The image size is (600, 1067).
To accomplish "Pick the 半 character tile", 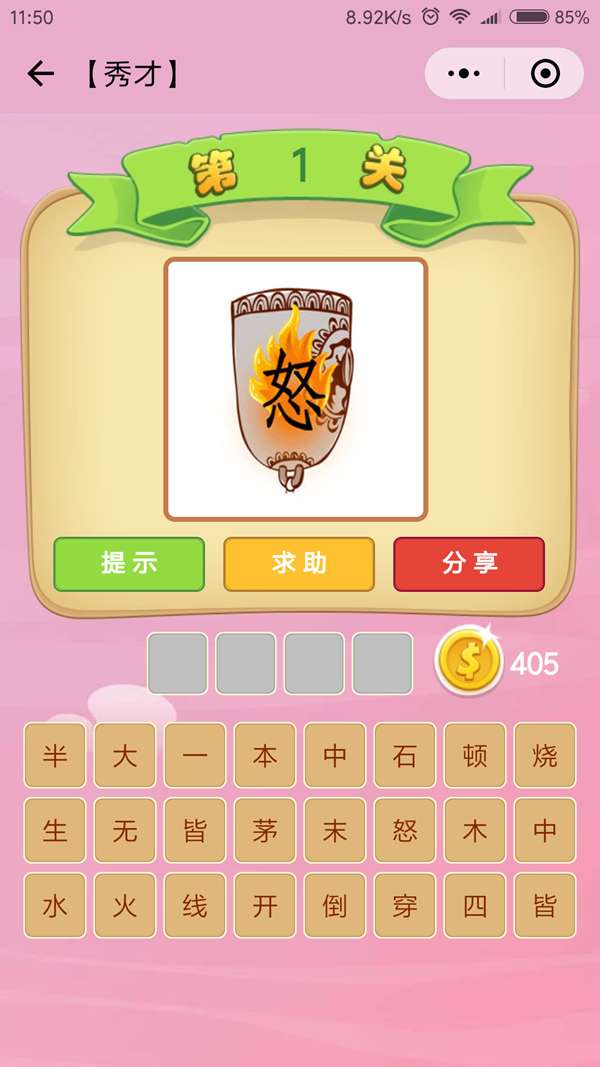I will tap(55, 755).
